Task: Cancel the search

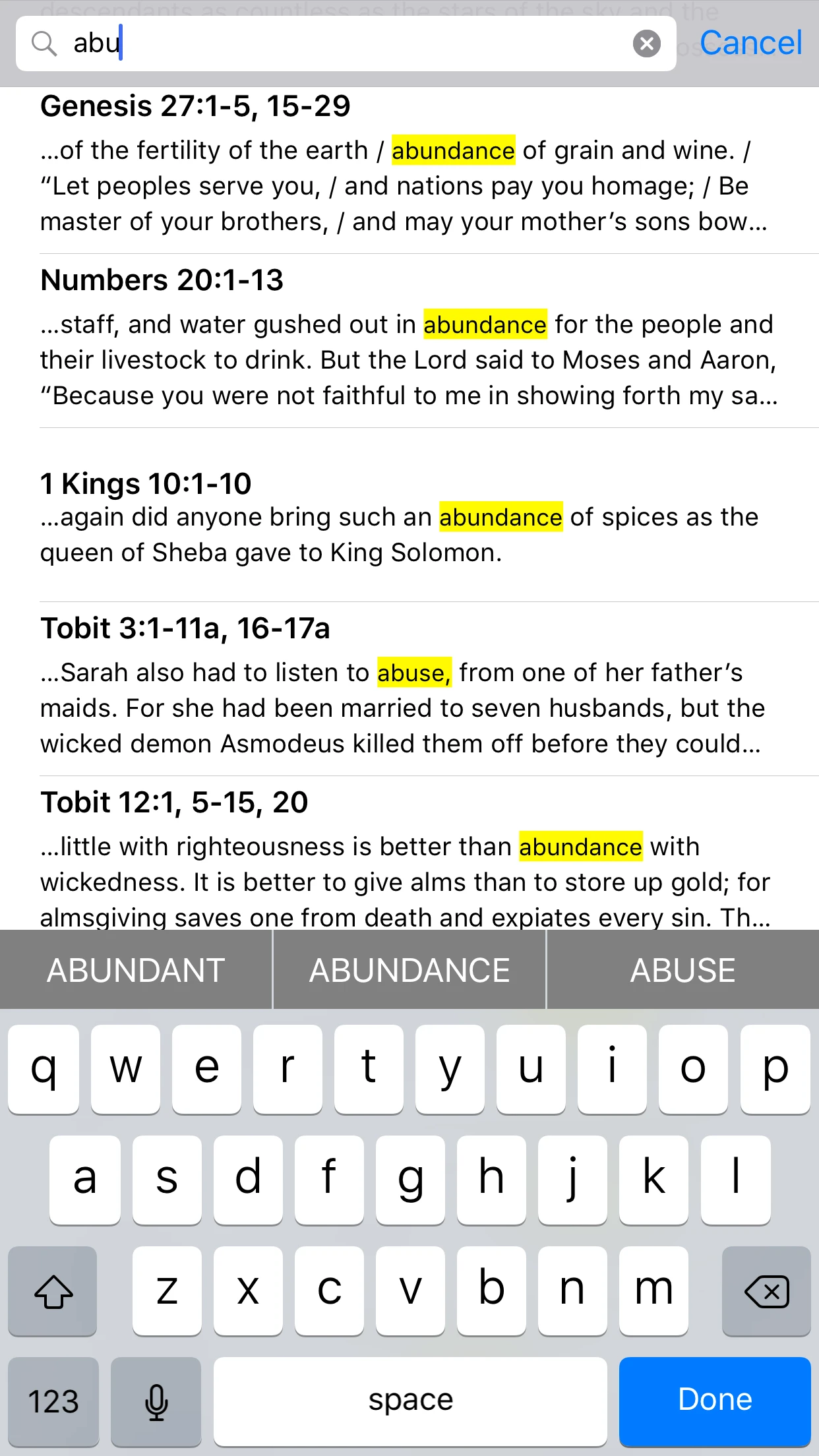Action: pyautogui.click(x=750, y=44)
